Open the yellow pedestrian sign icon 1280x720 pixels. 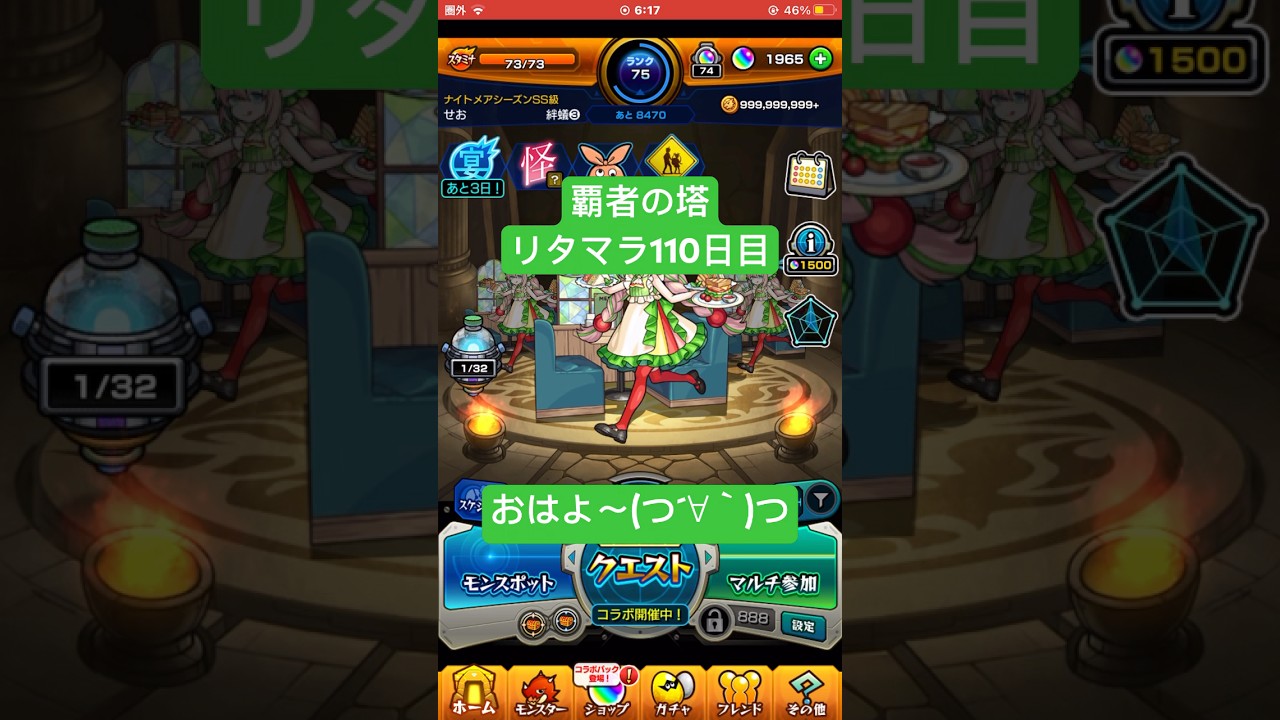(x=669, y=160)
